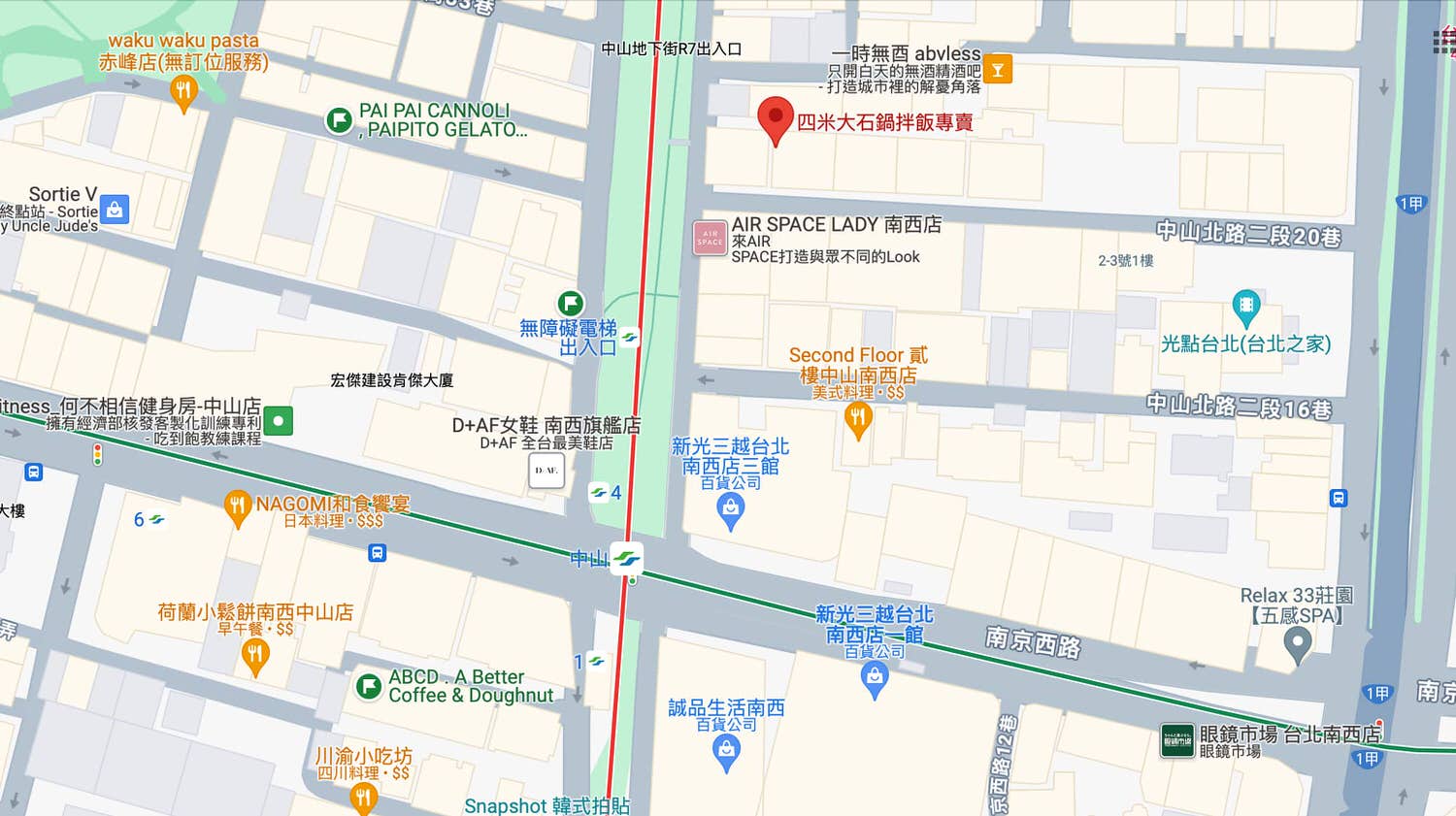Tap 何不相信健身房-中山店 green marker
Image resolution: width=1456 pixels, height=816 pixels.
pos(279,421)
